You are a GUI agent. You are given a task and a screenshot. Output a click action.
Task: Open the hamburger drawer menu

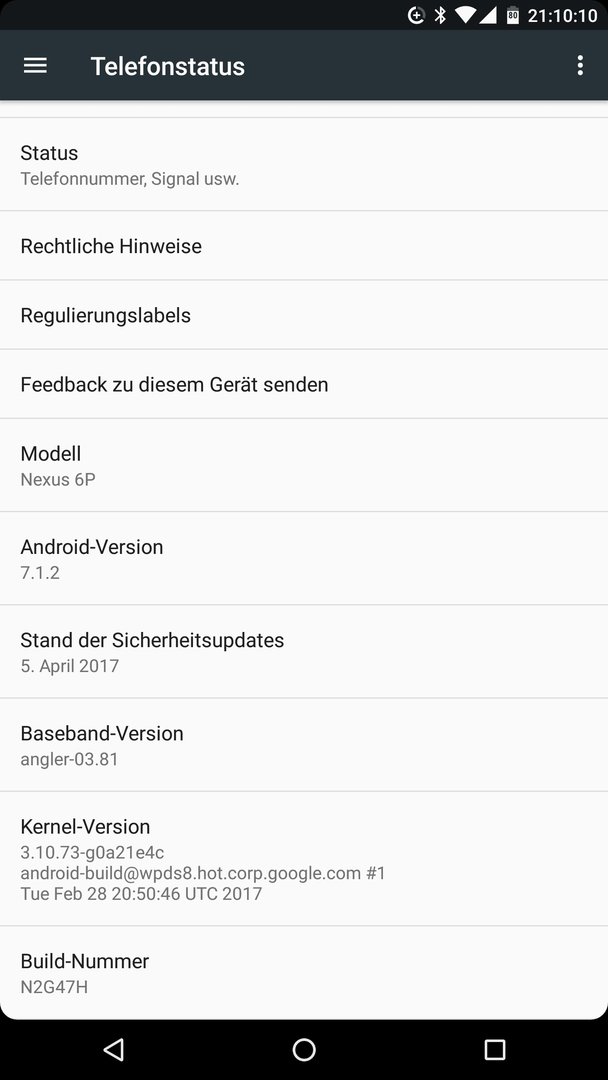tap(35, 65)
